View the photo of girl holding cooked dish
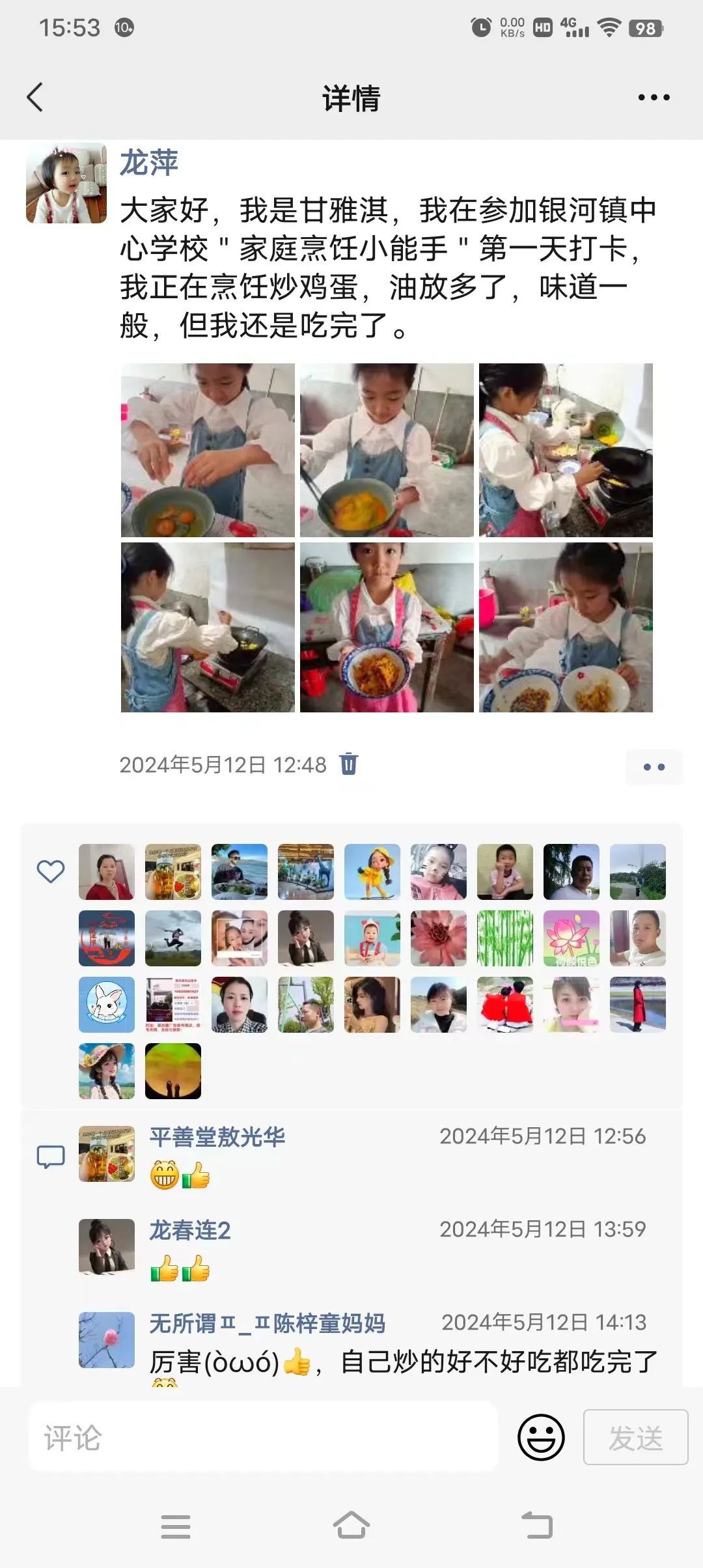 [x=387, y=627]
